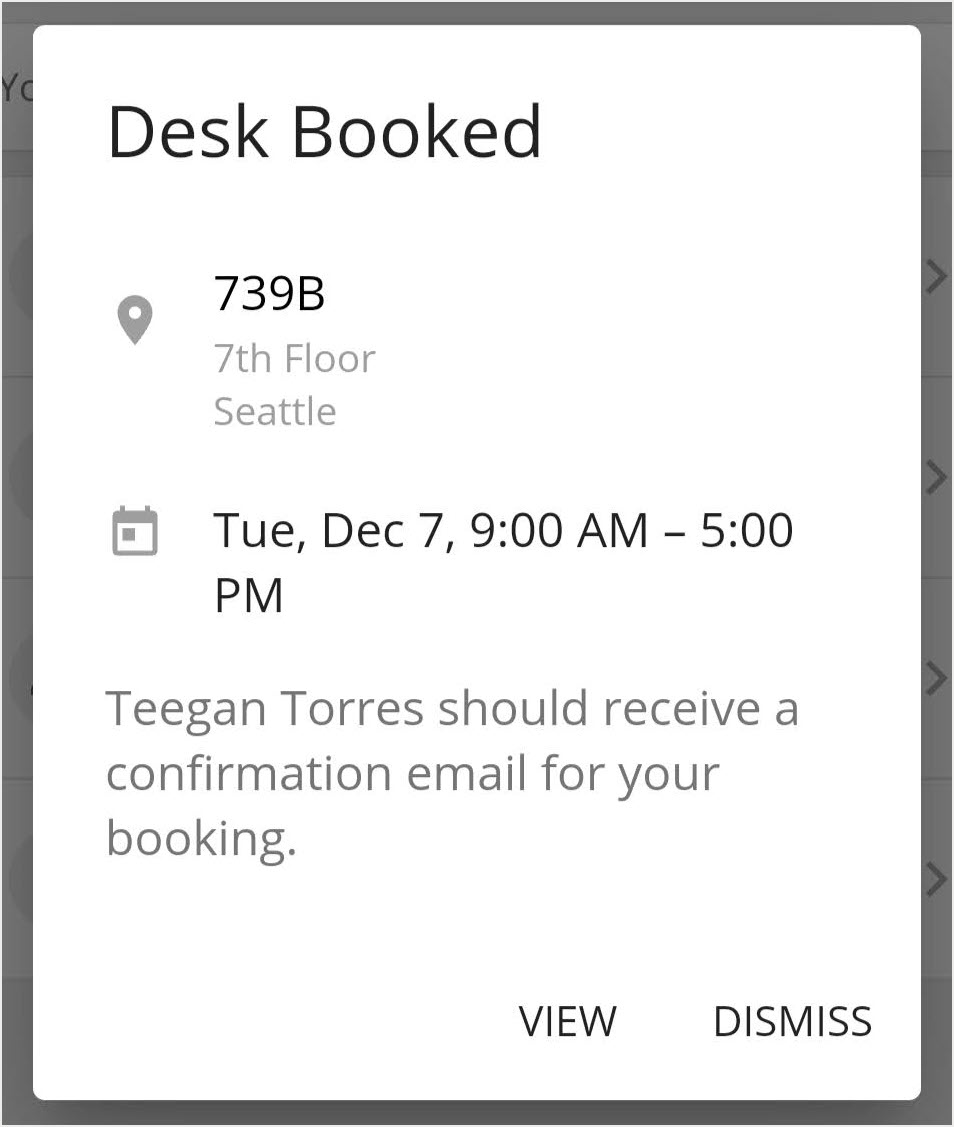Click the location icon above Seattle label
The width and height of the screenshot is (954, 1127).
coord(135,318)
